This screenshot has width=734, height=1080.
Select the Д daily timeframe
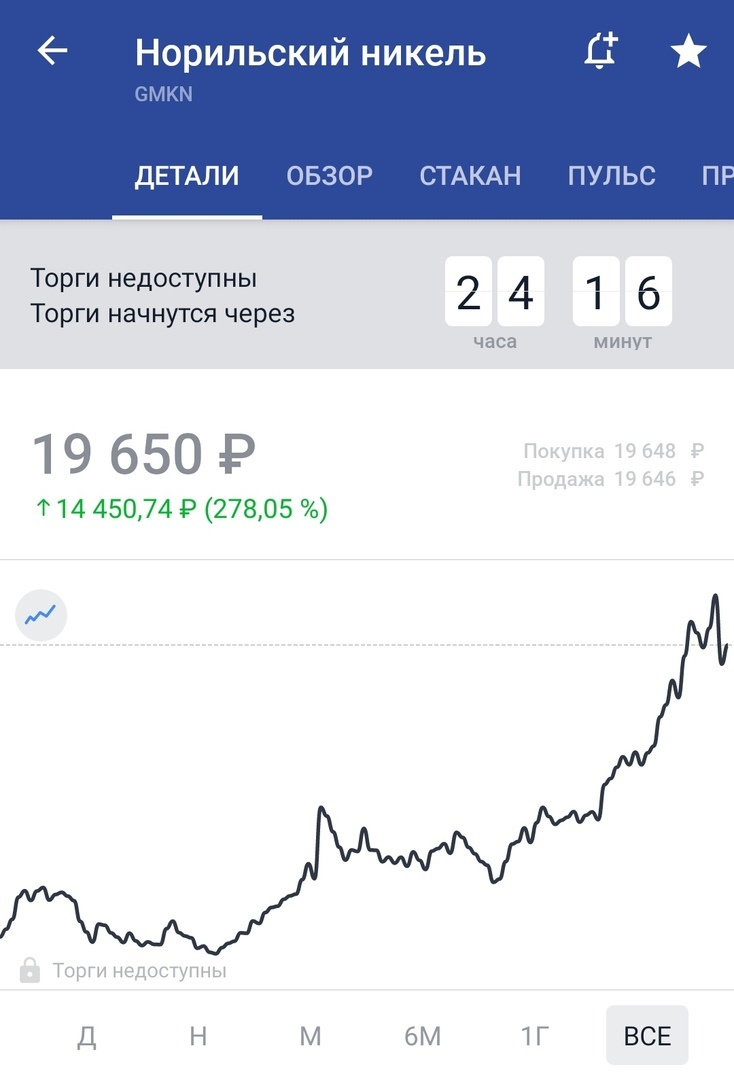tap(87, 1036)
